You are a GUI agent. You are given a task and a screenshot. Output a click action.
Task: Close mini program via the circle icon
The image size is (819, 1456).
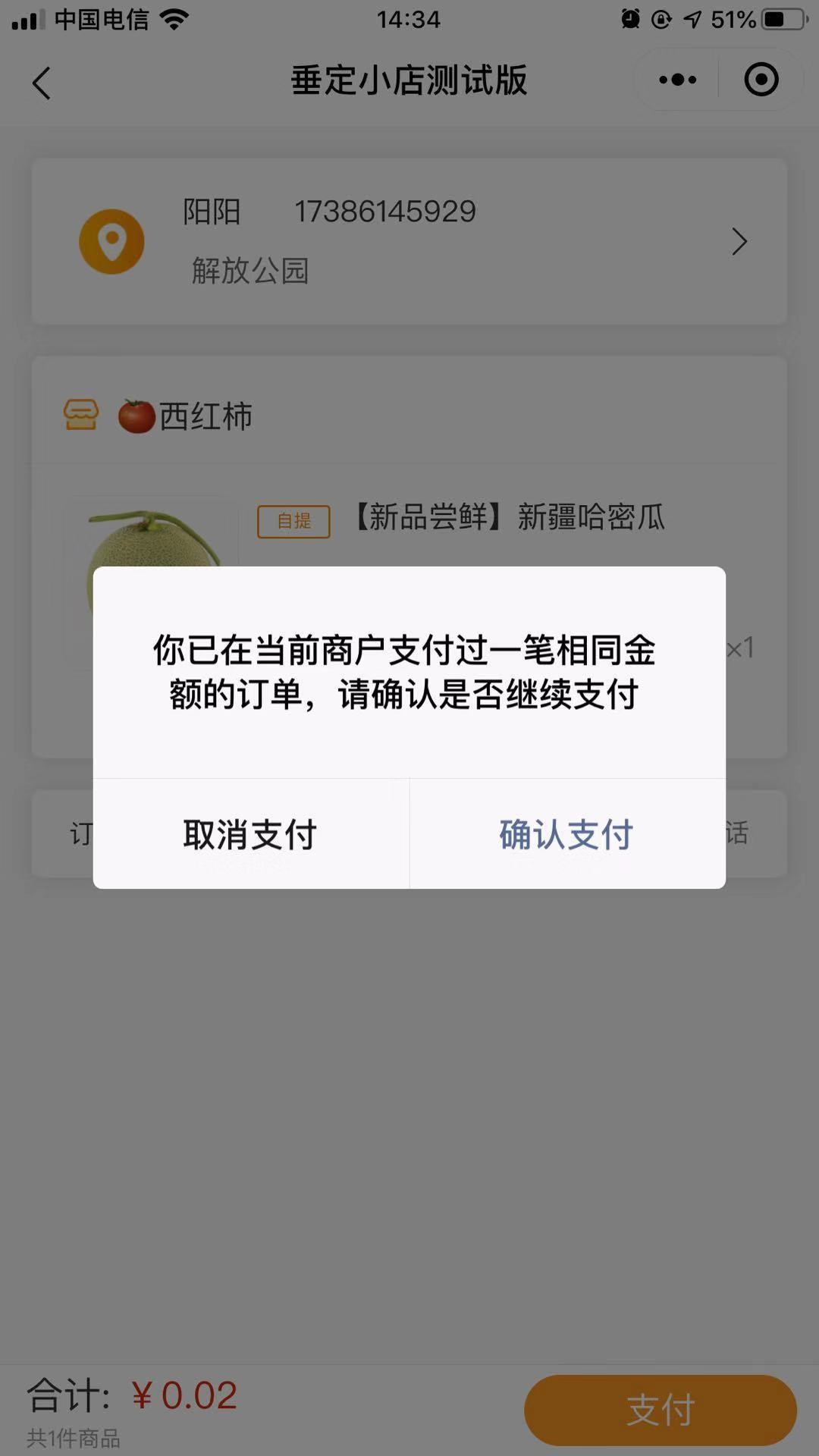761,80
